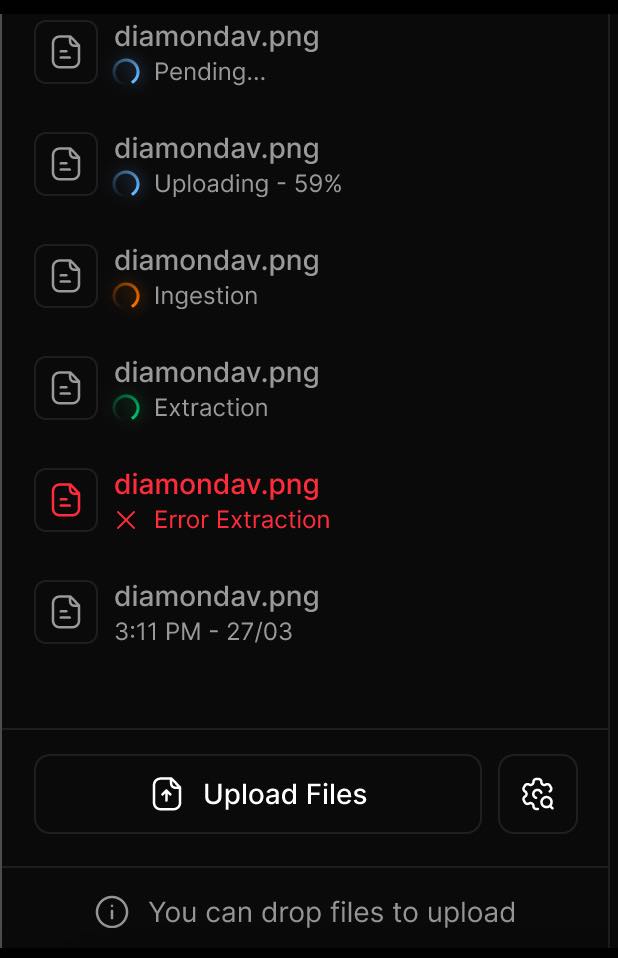Image resolution: width=618 pixels, height=958 pixels.
Task: Open the gear search settings icon
Action: coord(538,794)
